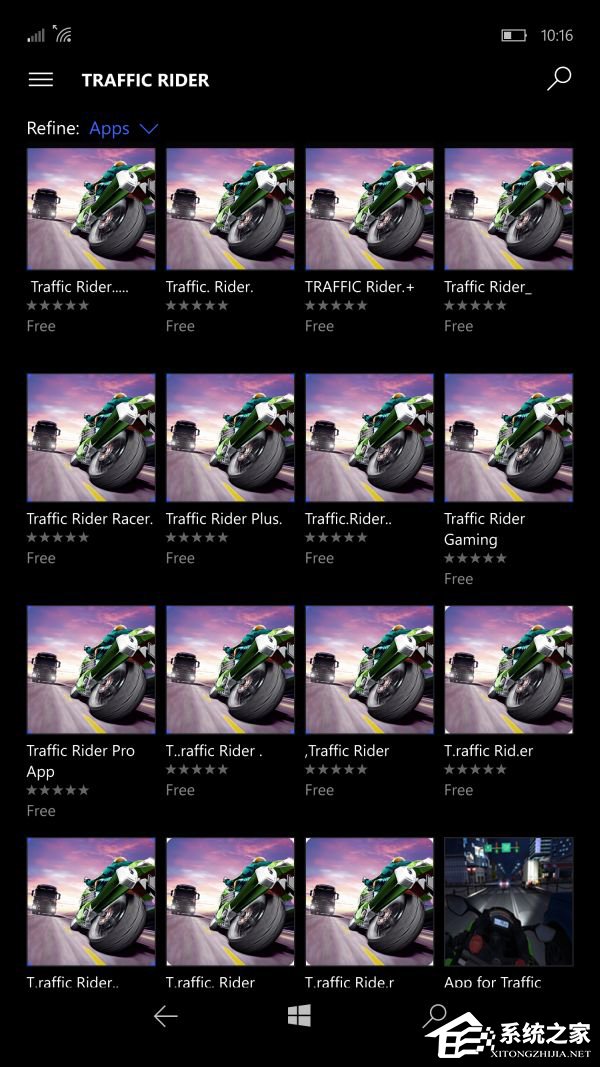View the 'App for Traffic' listing
600x1067 pixels.
508,902
